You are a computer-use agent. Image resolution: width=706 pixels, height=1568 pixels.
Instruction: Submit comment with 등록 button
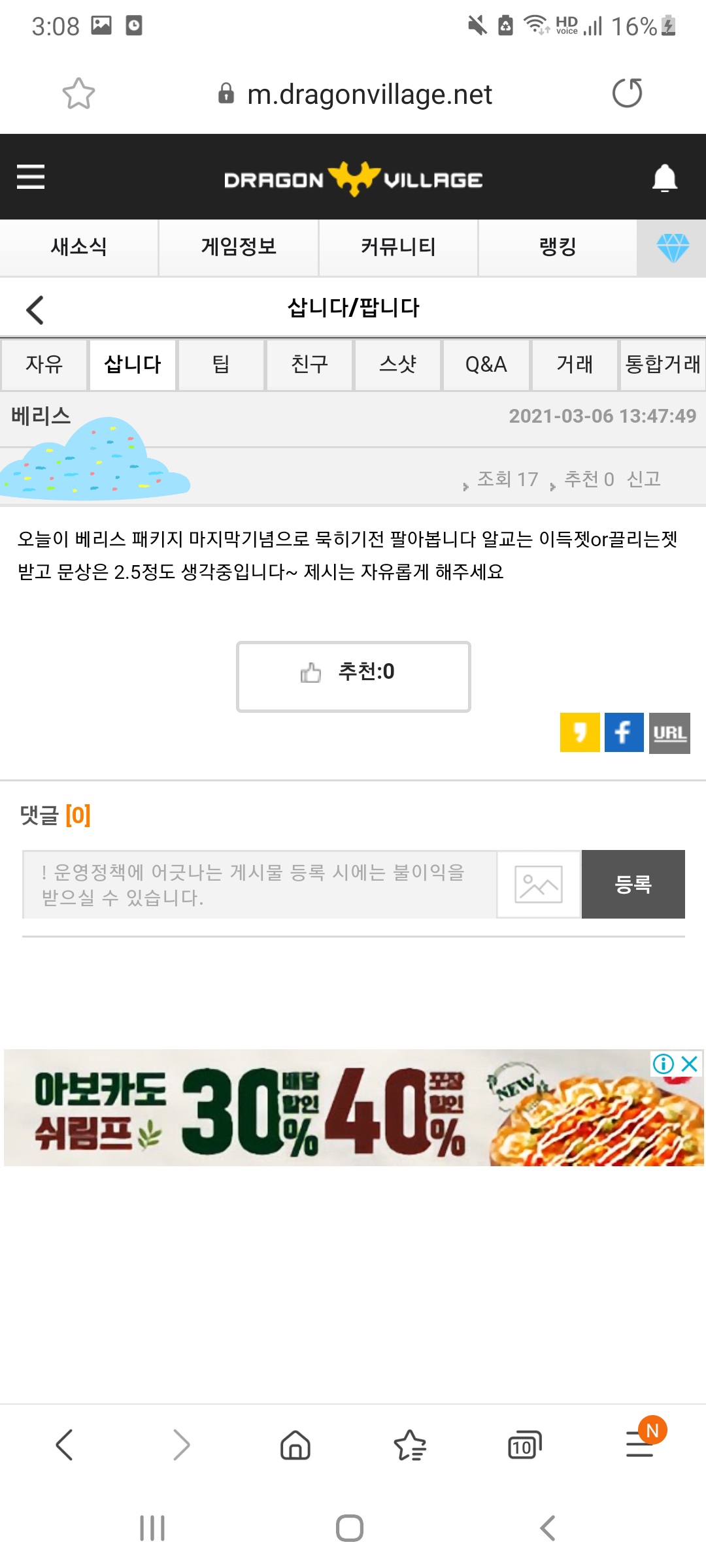pyautogui.click(x=633, y=884)
